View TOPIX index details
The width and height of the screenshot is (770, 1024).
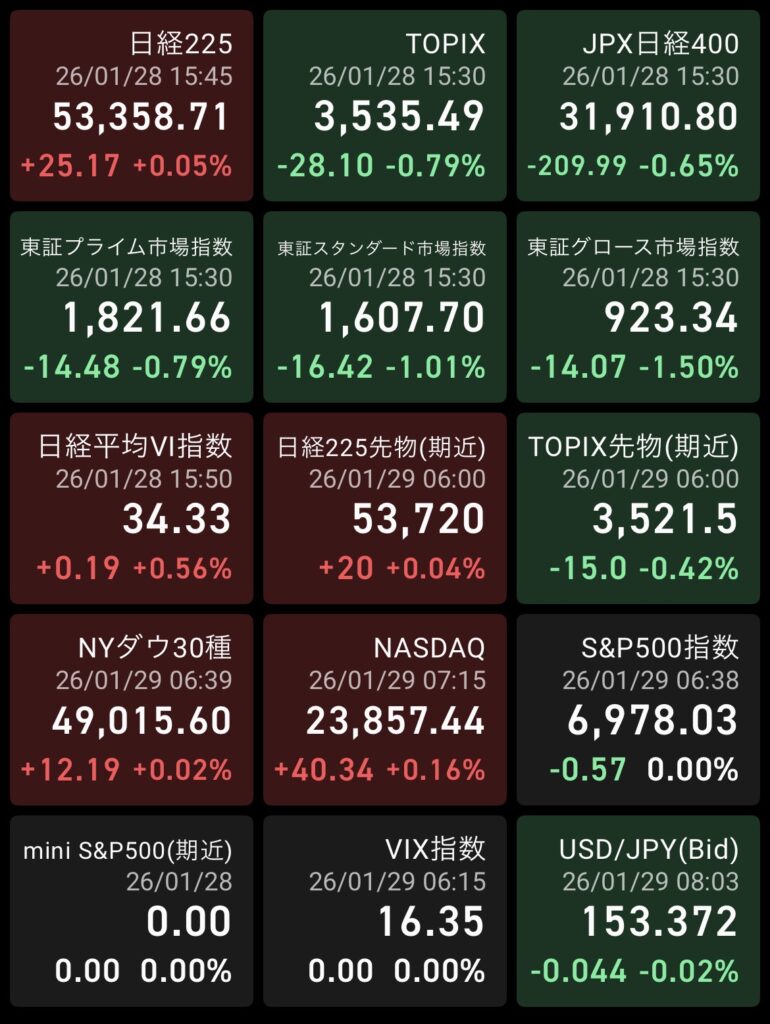pos(385,105)
